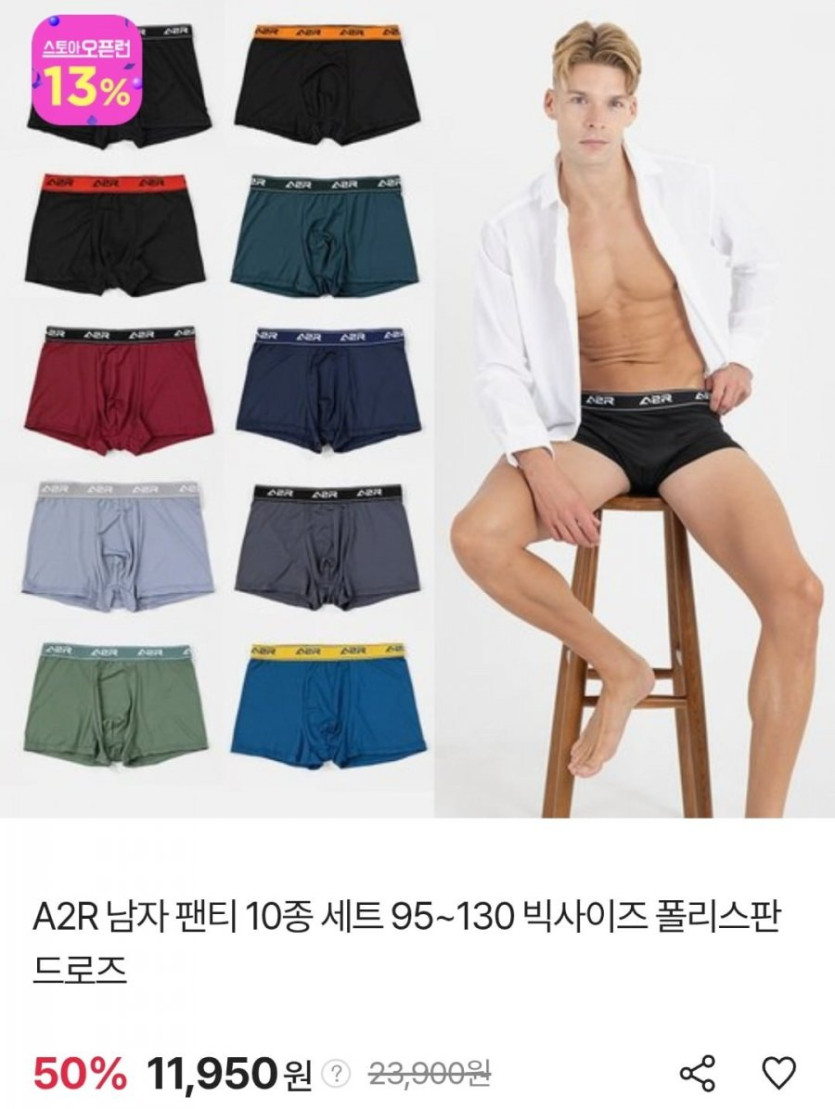The height and width of the screenshot is (1109, 835).
Task: Add the product to wishlist with heart
Action: click(779, 1073)
